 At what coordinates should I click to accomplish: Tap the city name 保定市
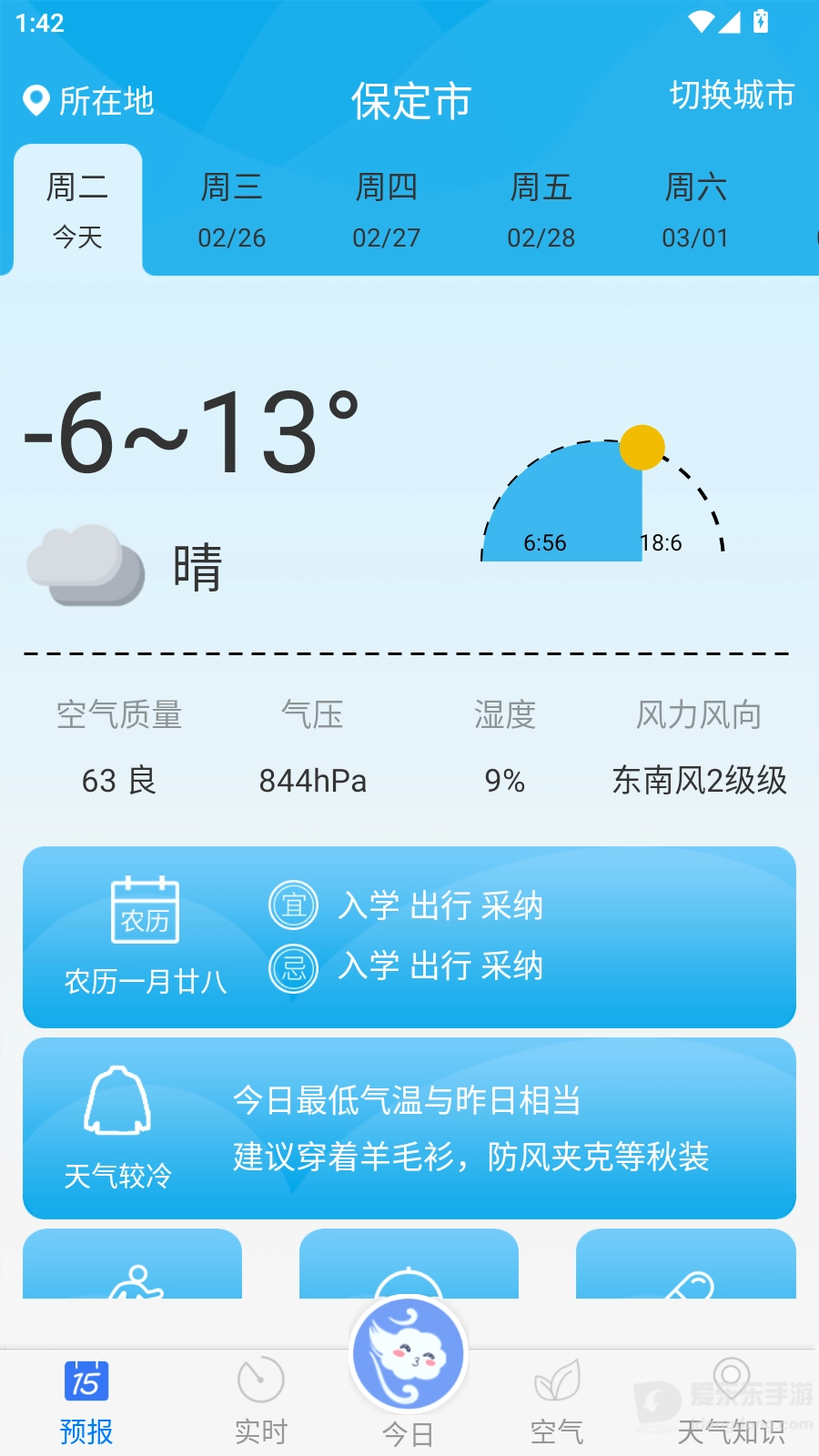tap(409, 100)
